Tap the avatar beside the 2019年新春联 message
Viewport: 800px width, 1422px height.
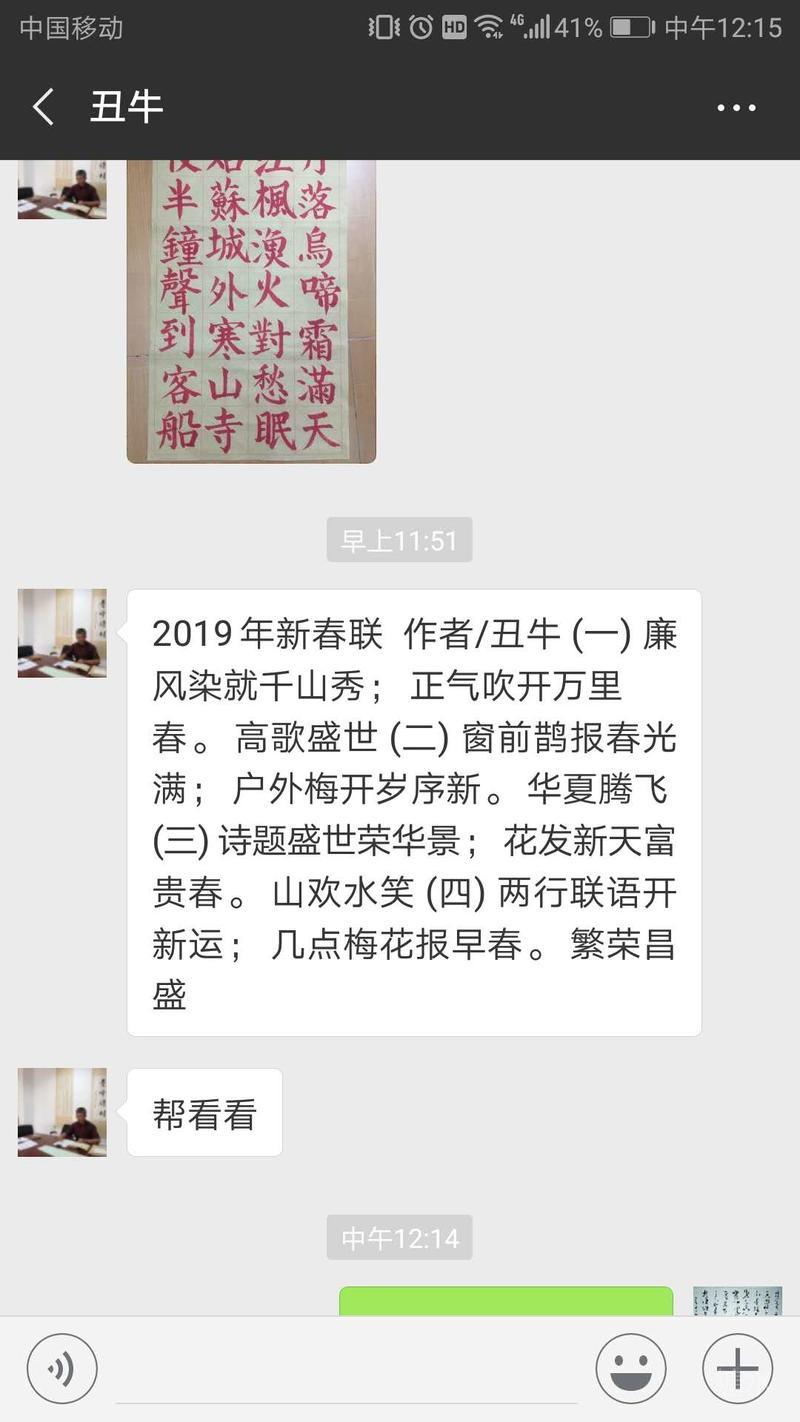click(x=62, y=633)
